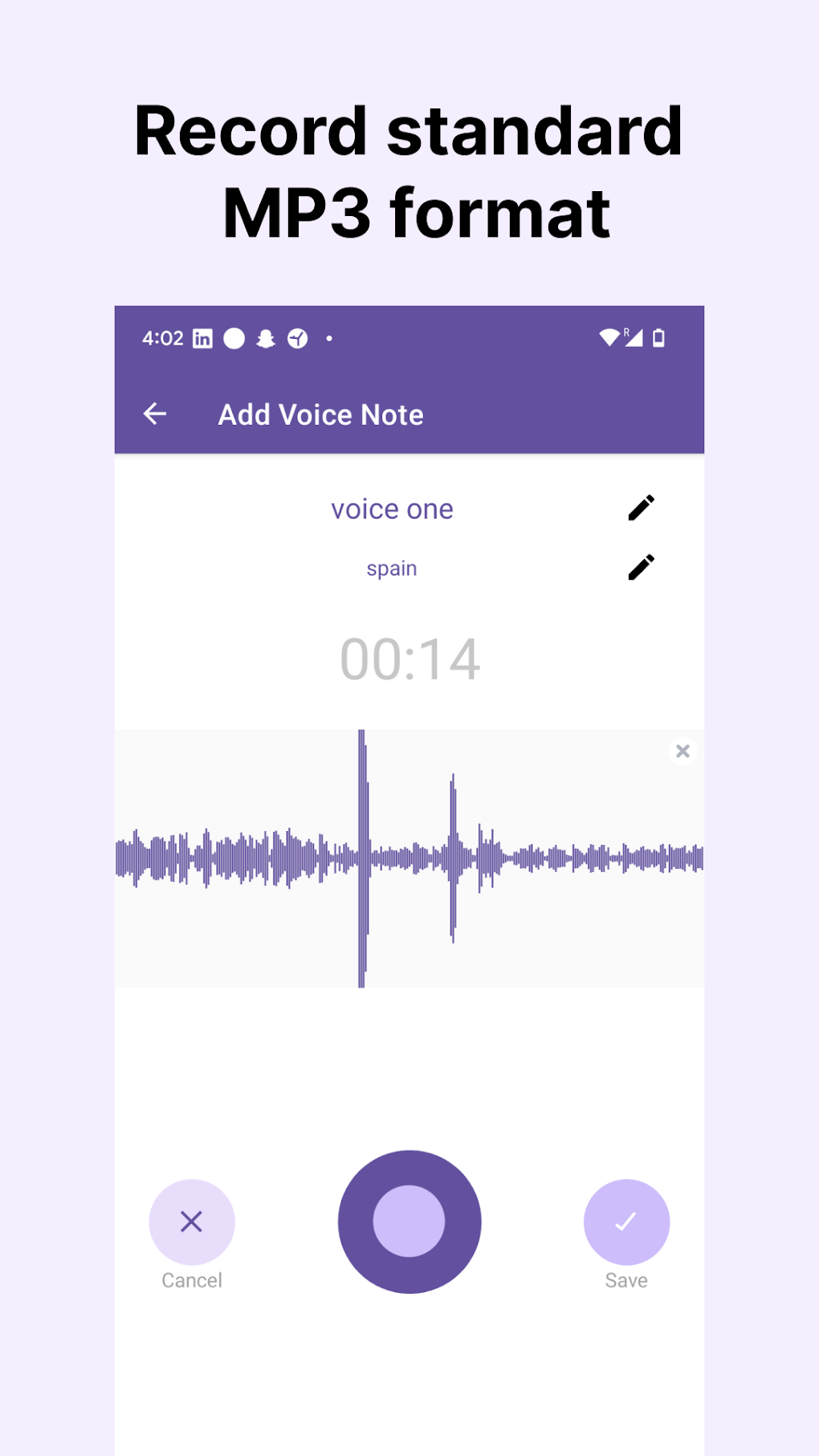Viewport: 819px width, 1456px height.
Task: Select the pencil icon next to voice one
Action: point(640,508)
